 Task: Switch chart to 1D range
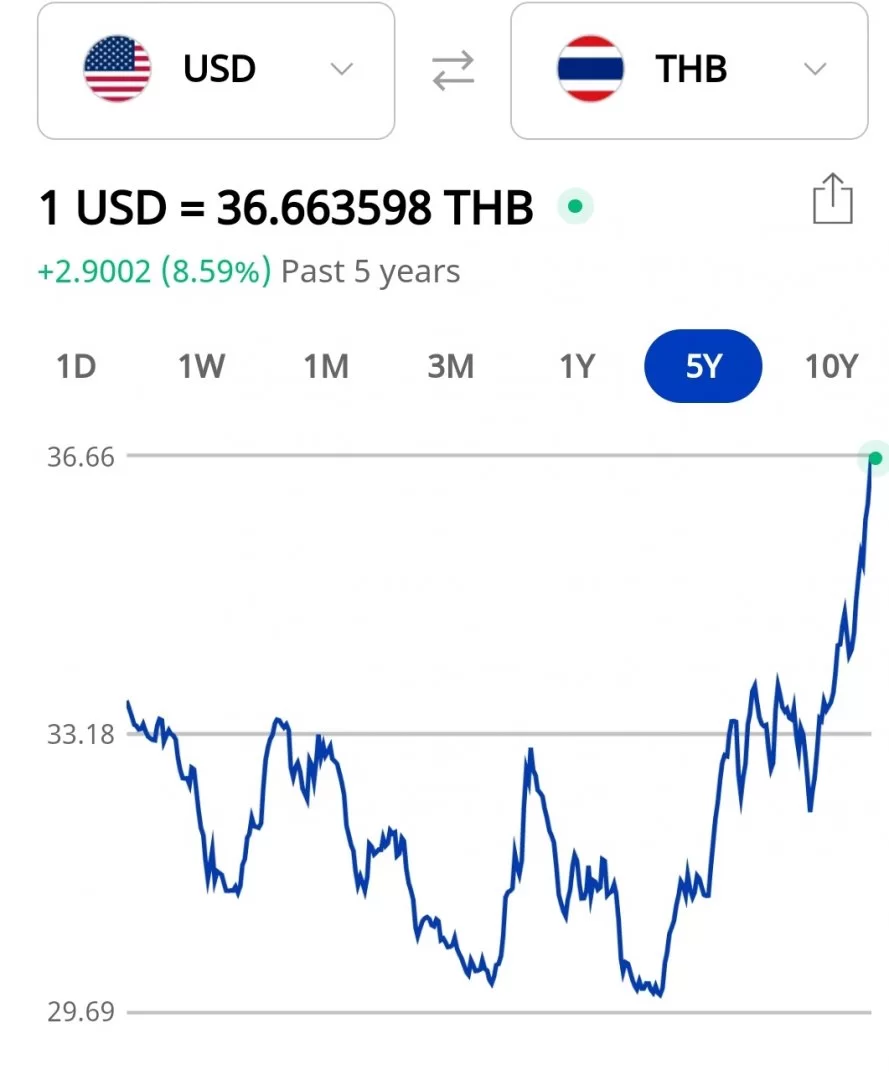(x=76, y=367)
